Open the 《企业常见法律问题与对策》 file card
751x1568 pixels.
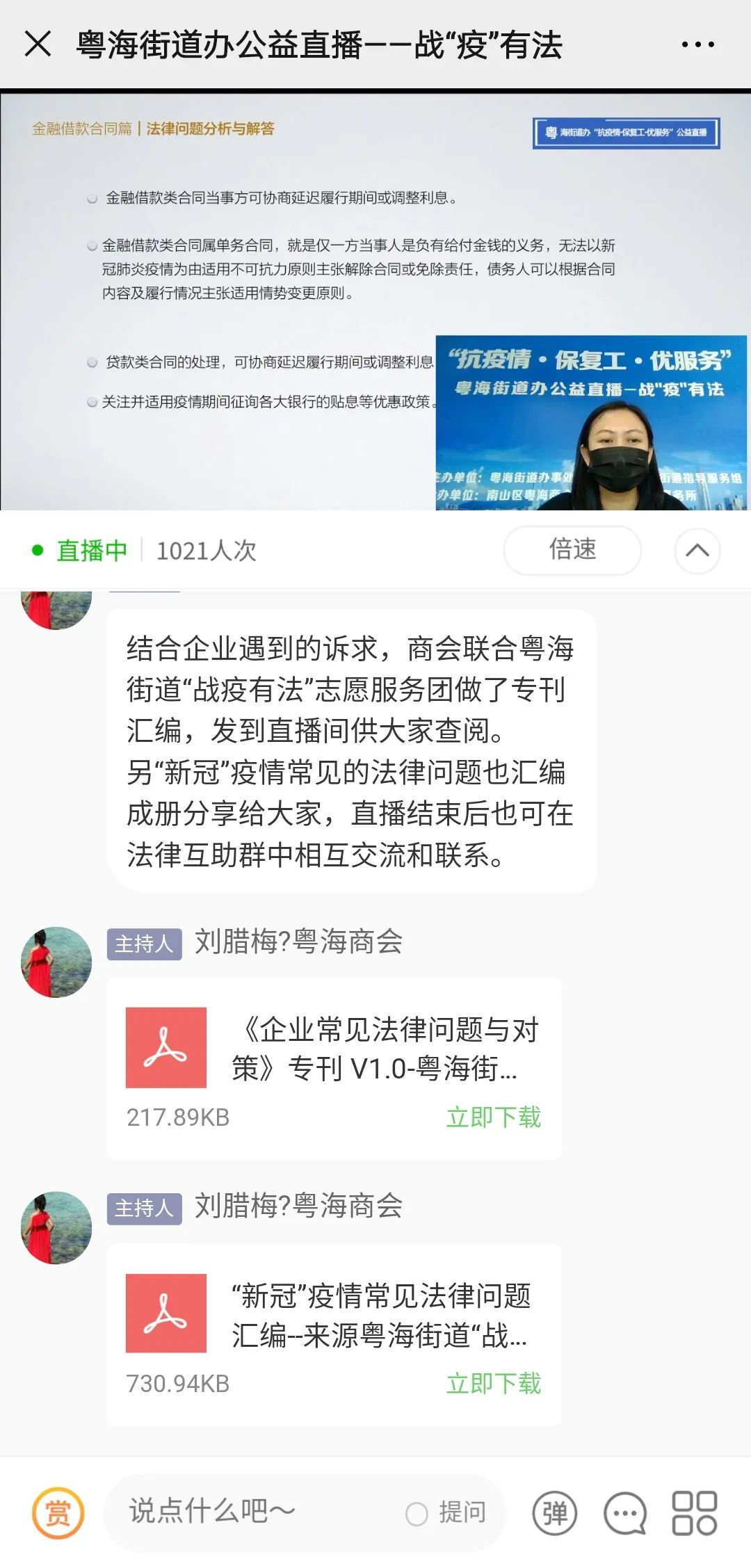[334, 1050]
